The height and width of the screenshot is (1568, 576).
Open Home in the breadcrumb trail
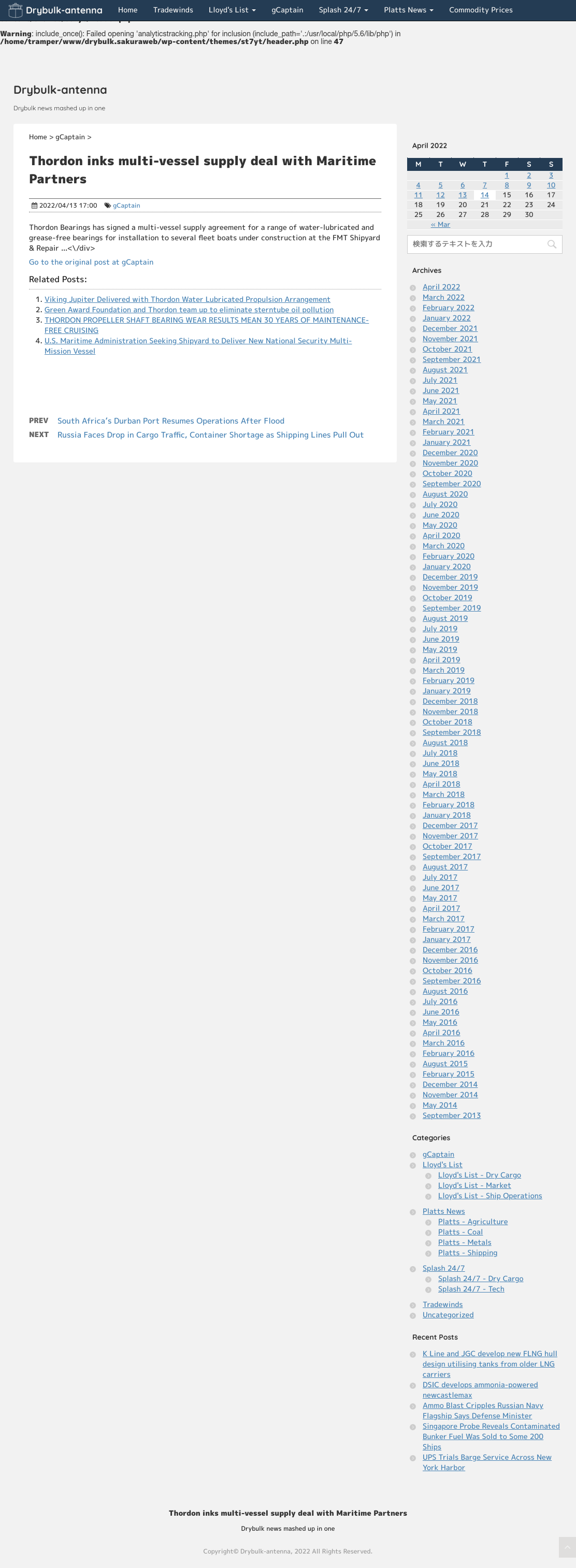coord(38,137)
